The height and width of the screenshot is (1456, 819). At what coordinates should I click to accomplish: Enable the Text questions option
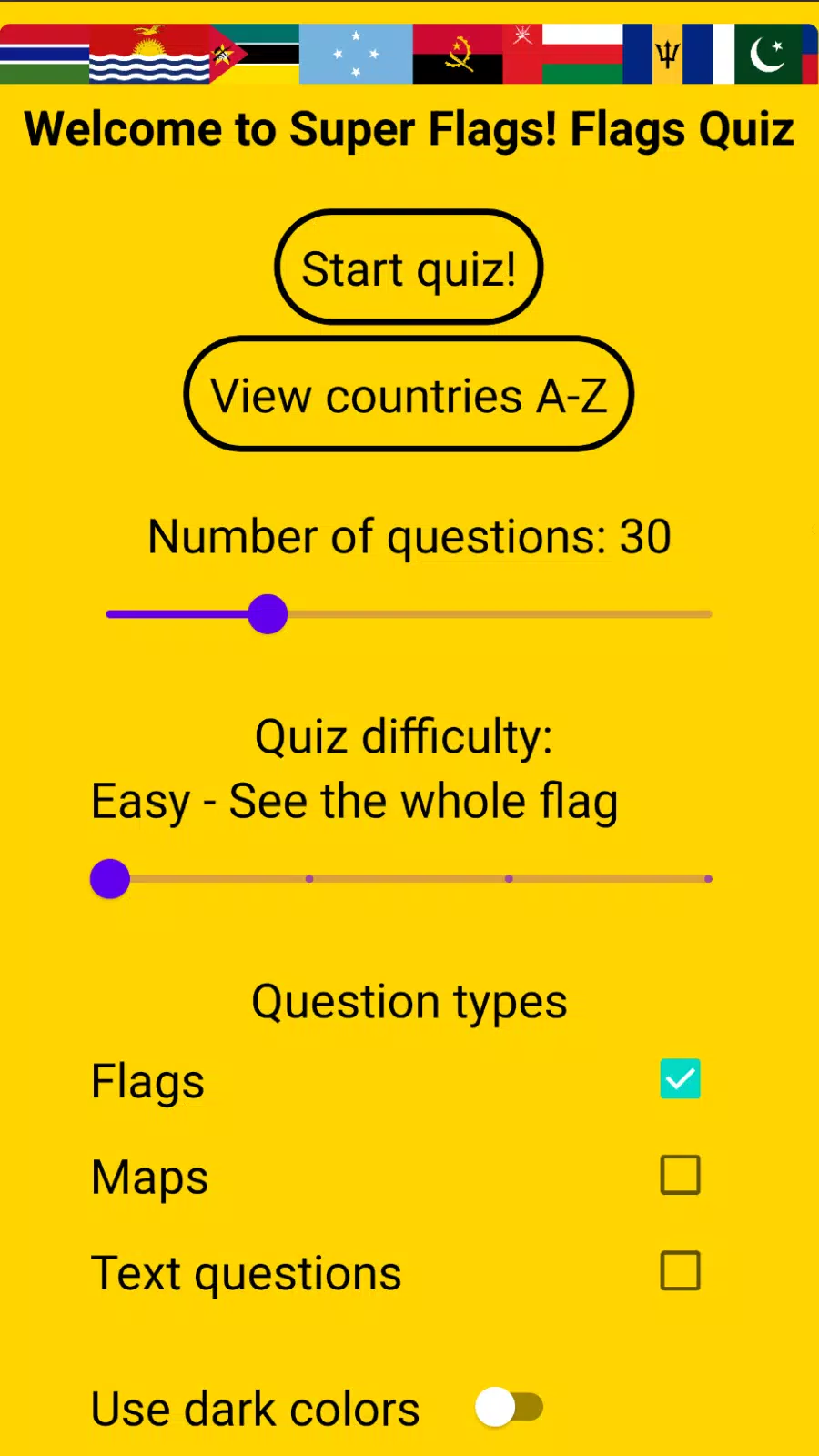(680, 1272)
